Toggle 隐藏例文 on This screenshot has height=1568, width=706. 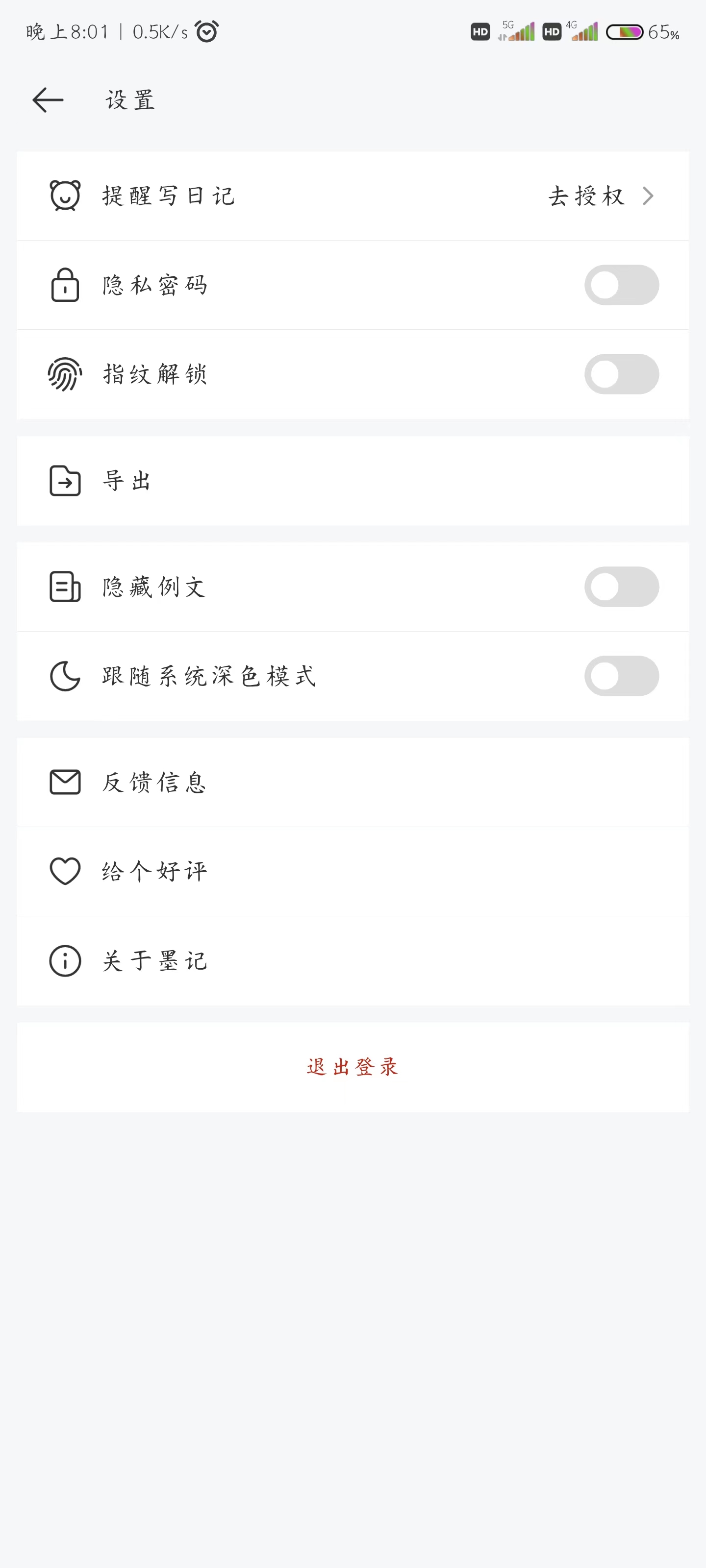622,586
